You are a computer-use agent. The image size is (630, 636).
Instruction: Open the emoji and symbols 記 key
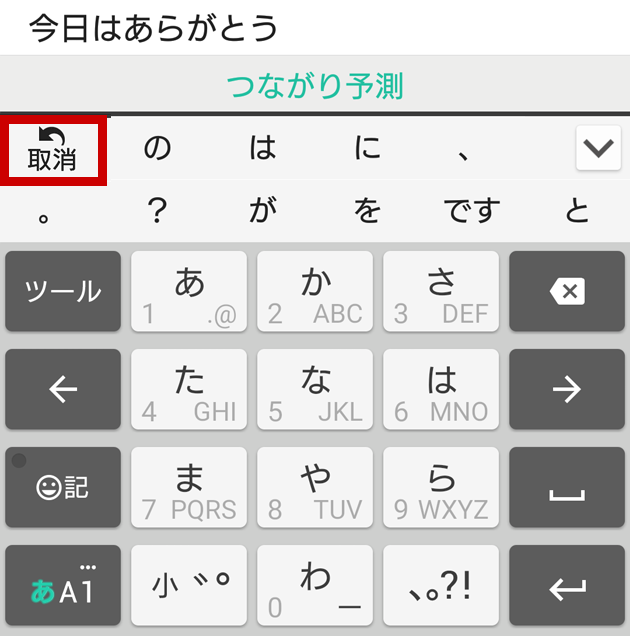pyautogui.click(x=63, y=487)
